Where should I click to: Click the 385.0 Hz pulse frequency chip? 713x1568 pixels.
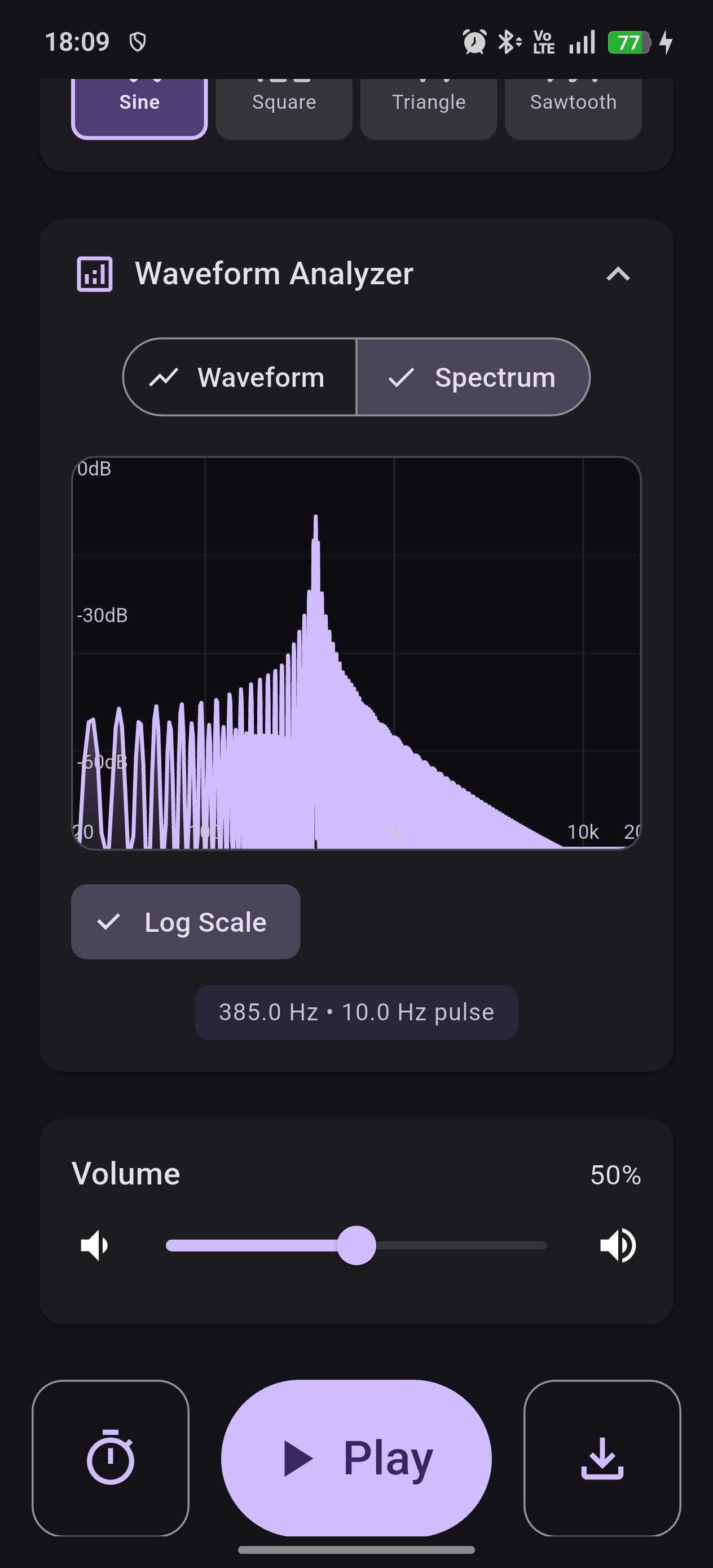click(x=356, y=1012)
